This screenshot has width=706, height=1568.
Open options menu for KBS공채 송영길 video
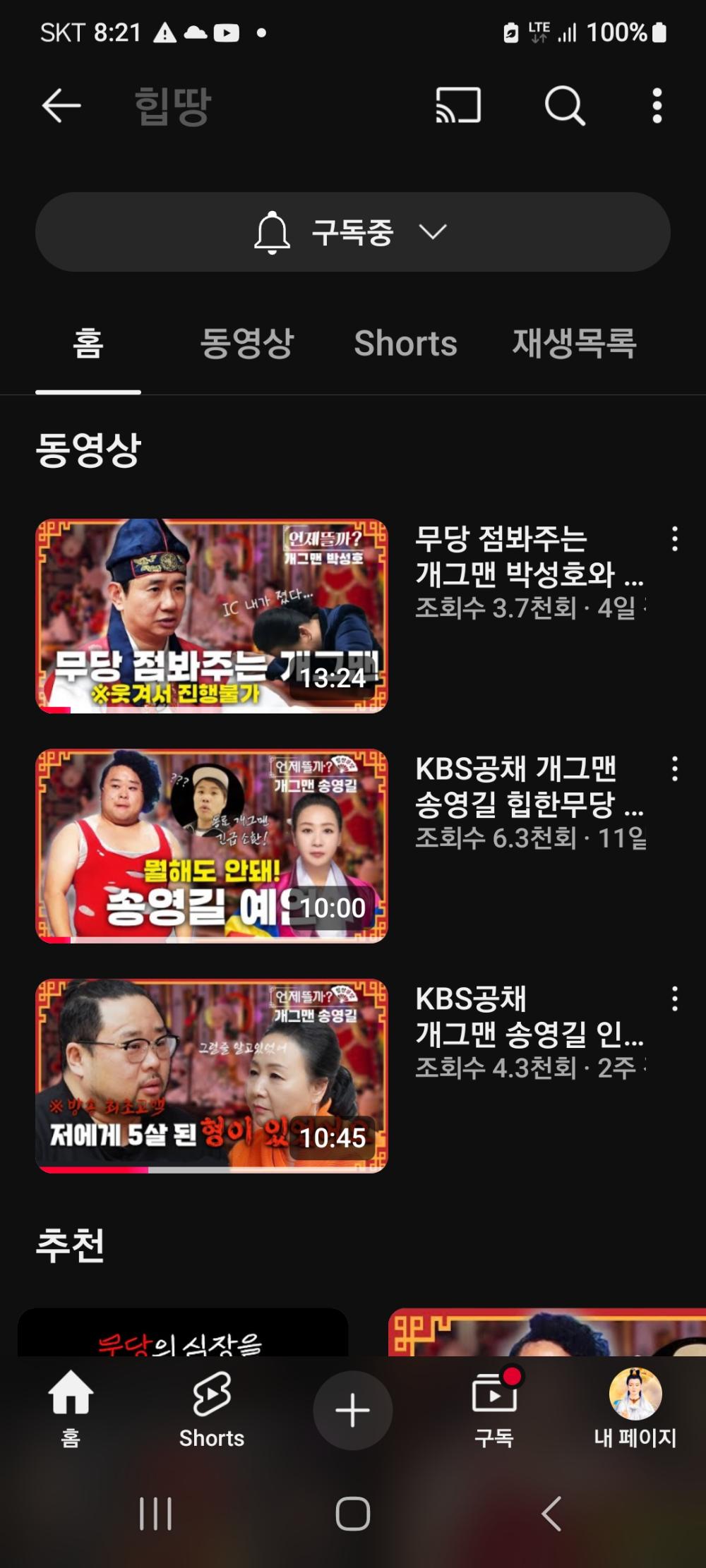[x=674, y=771]
